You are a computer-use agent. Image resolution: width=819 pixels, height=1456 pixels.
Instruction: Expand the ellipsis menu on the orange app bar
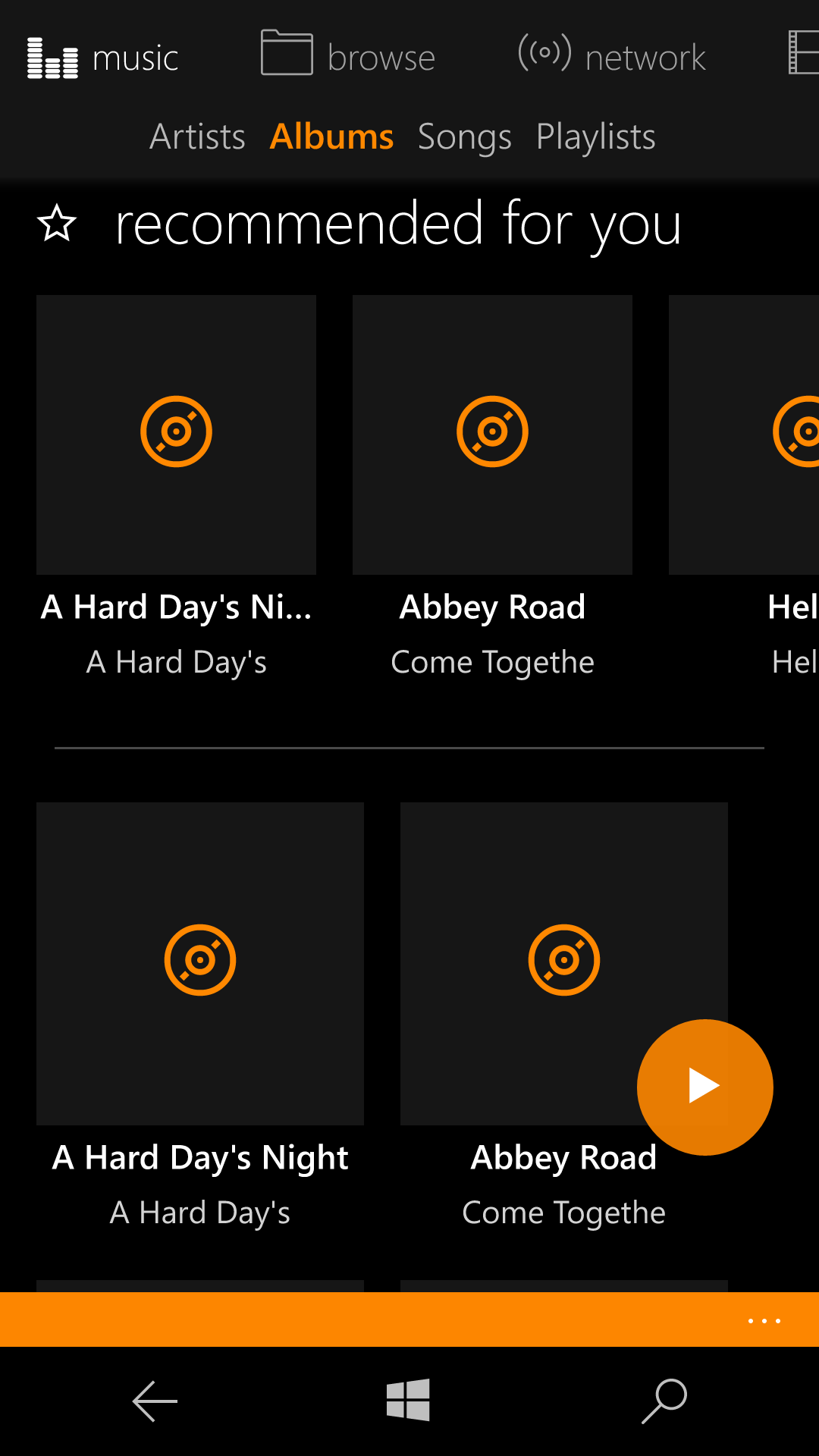click(x=764, y=1319)
